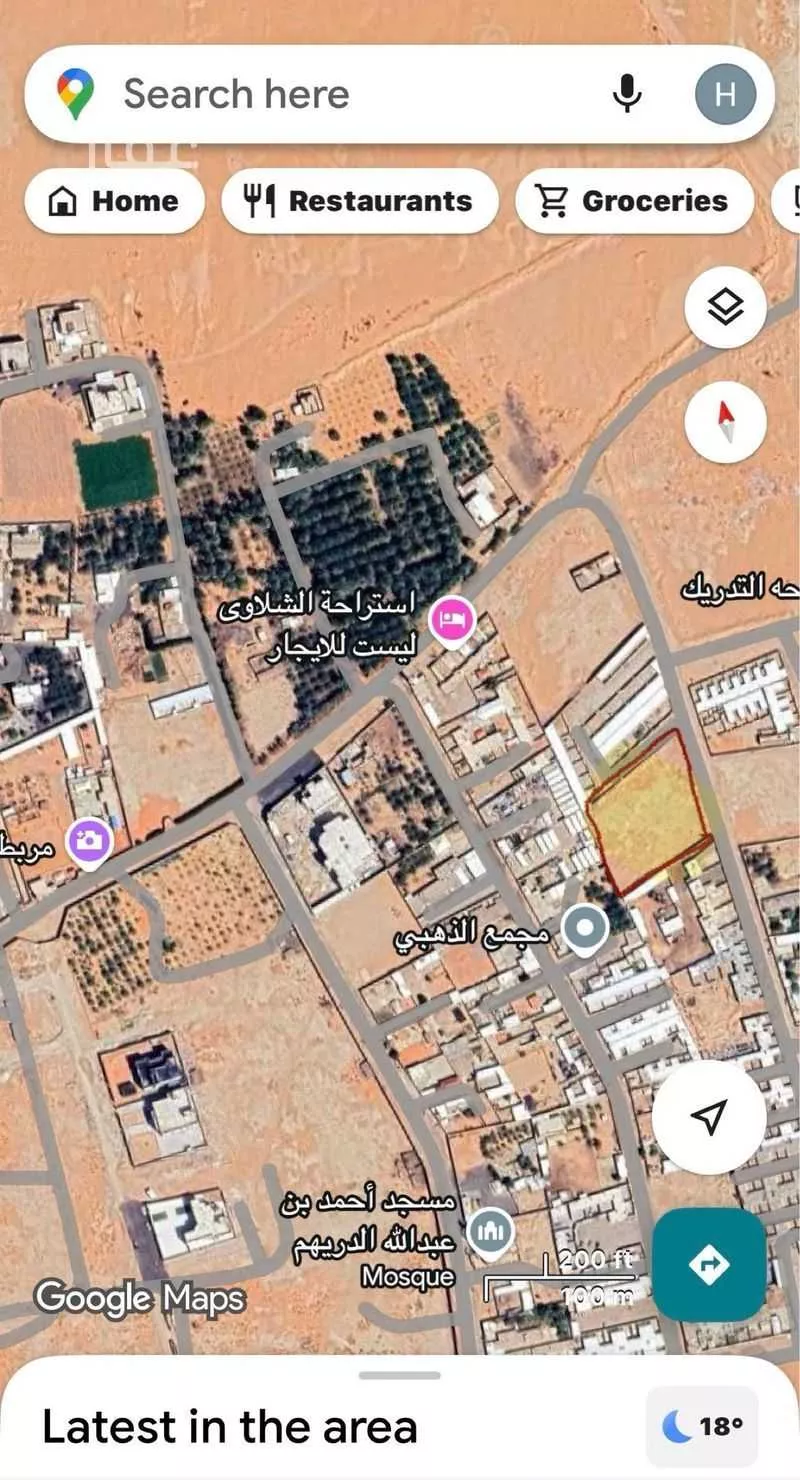Tap the camera photo pin near مربط
The image size is (800, 1480).
(89, 841)
